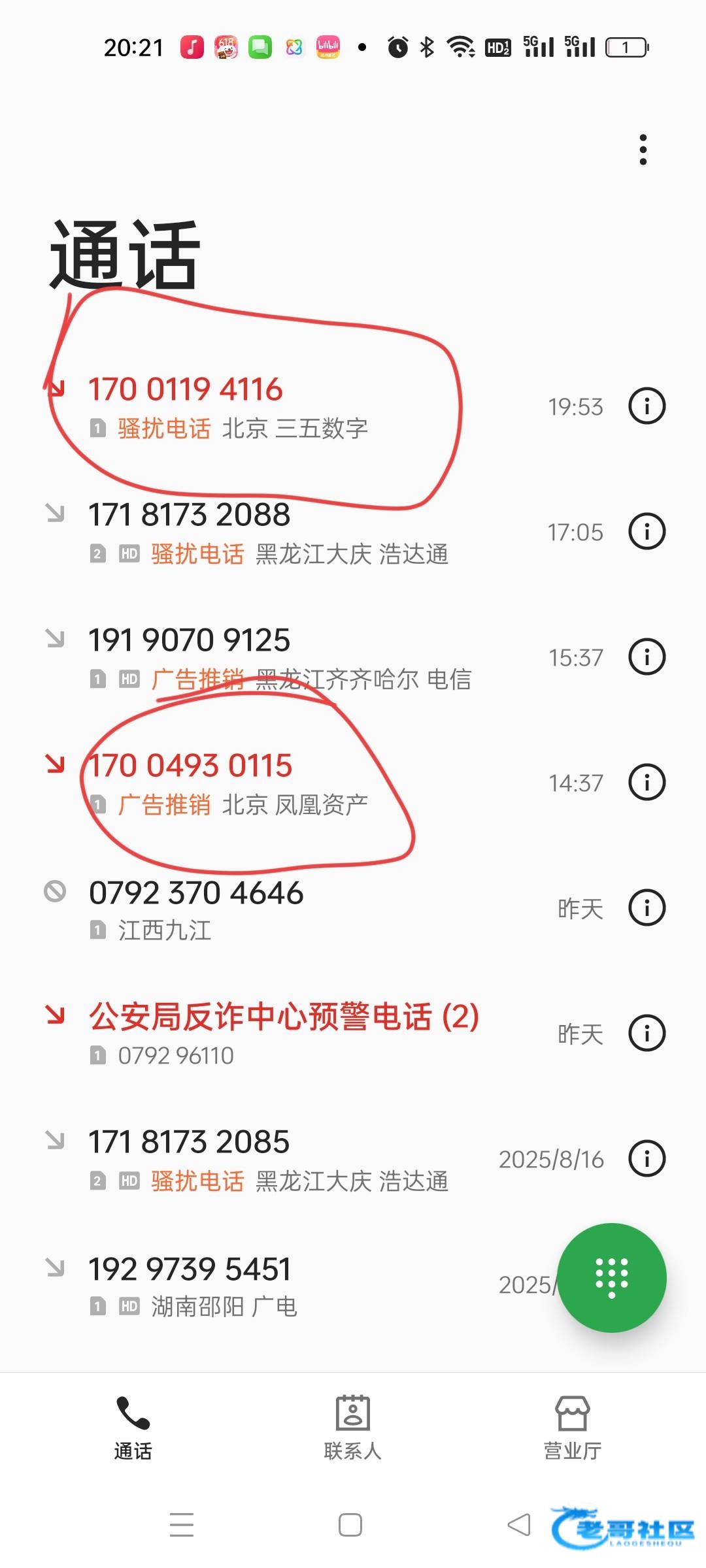The width and height of the screenshot is (706, 1568).
Task: Select the 通话 tab
Action: coord(133,1427)
